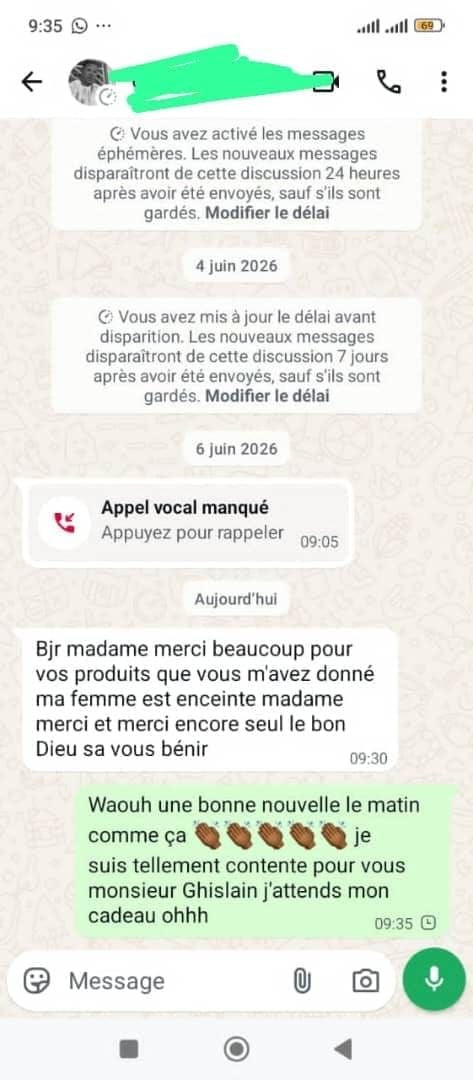This screenshot has width=473, height=1080.
Task: Record a voice message with the microphone
Action: 434,979
